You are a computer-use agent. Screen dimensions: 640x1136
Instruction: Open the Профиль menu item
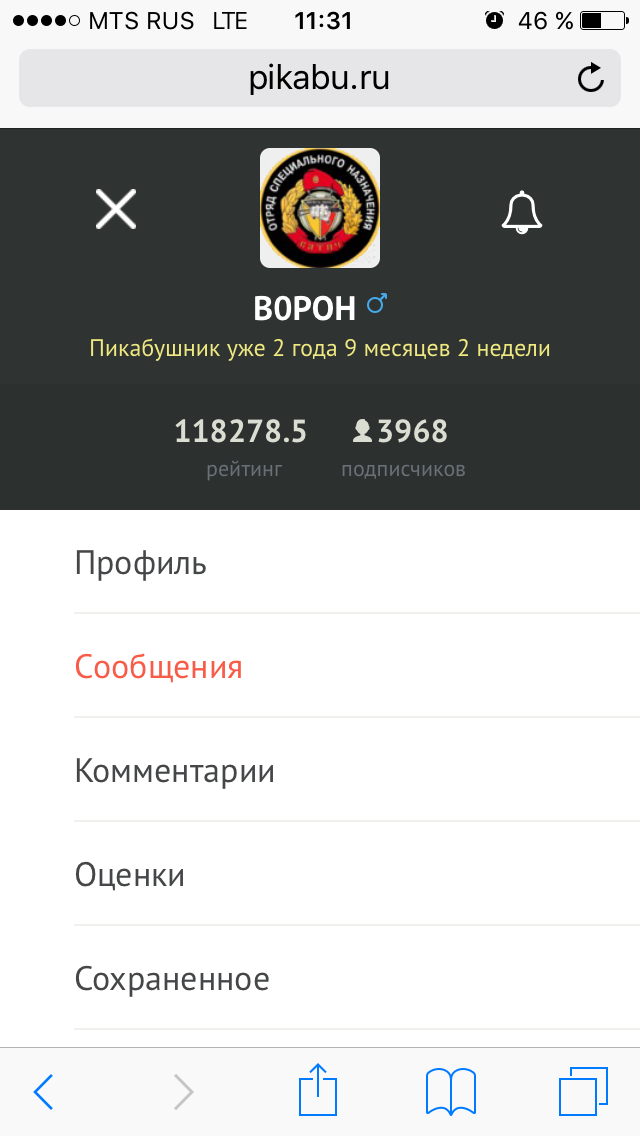[357, 562]
